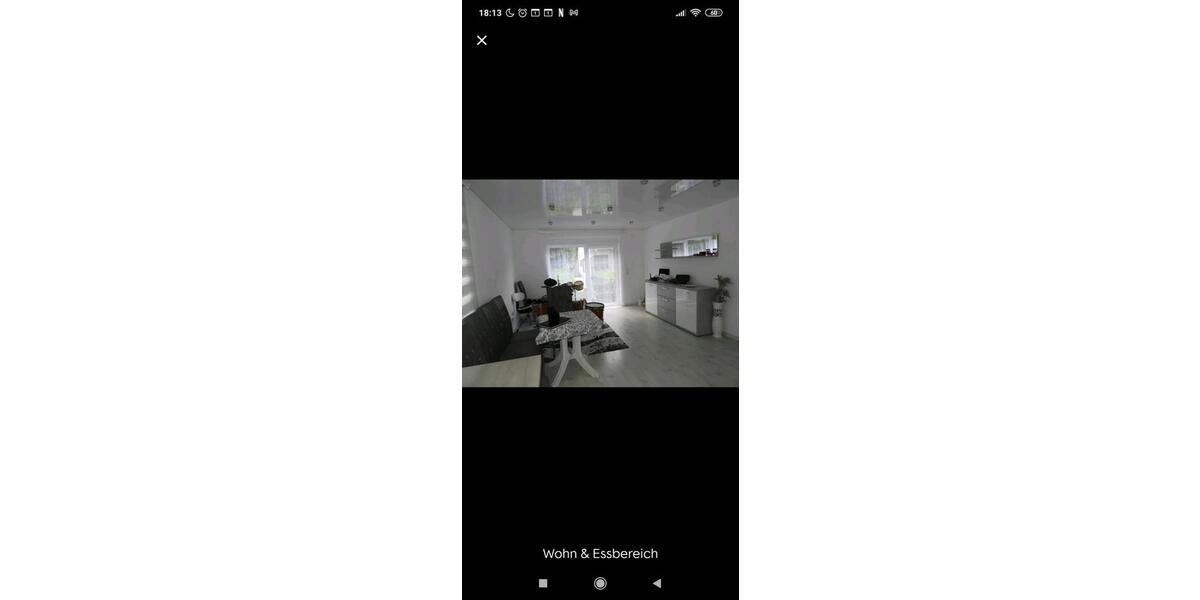Go to the home screen
Screen dimensions: 1200x600
pos(600,583)
